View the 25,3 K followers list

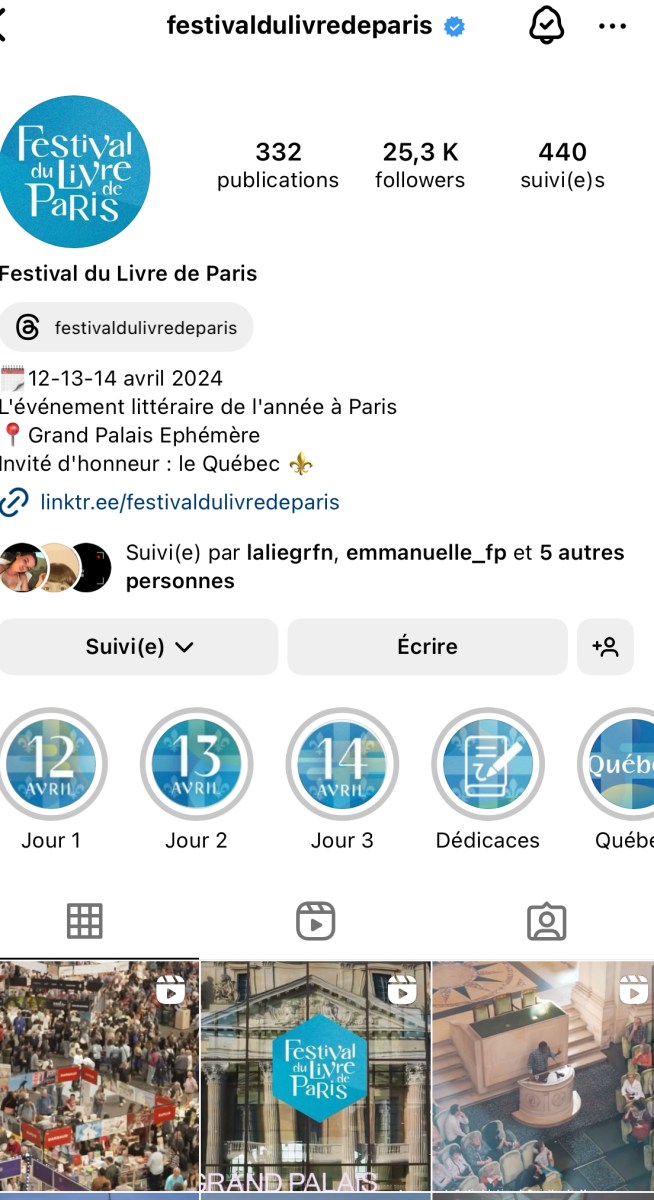[x=420, y=165]
